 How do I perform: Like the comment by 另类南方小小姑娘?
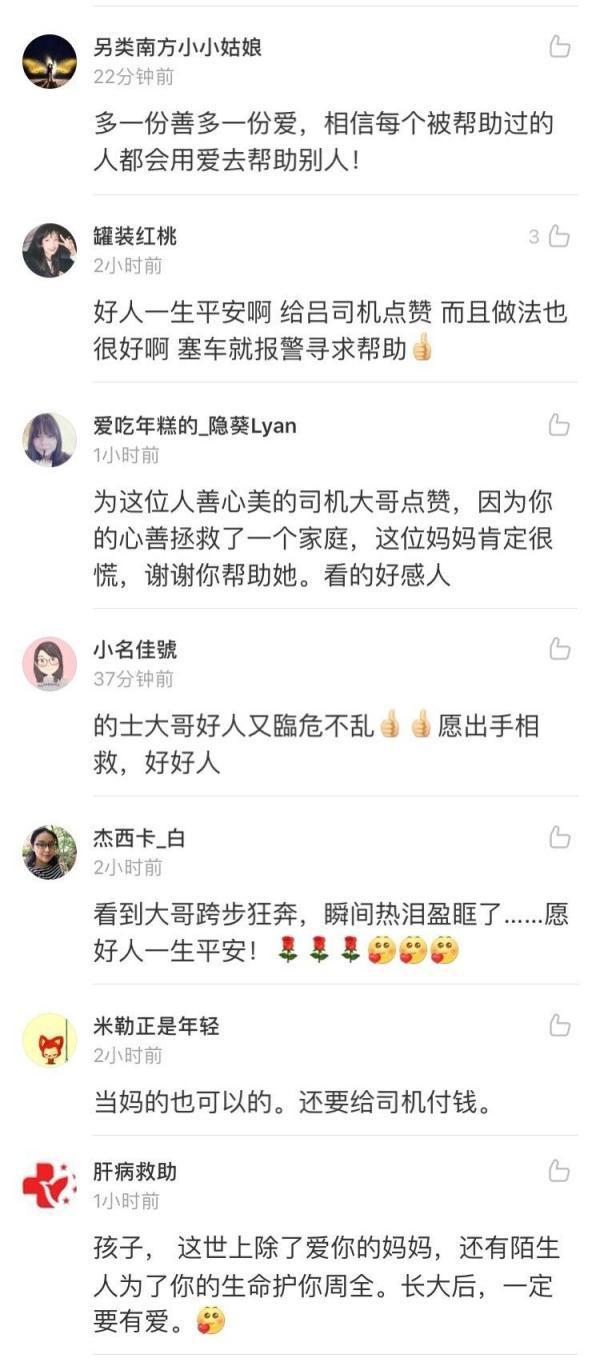(x=559, y=47)
